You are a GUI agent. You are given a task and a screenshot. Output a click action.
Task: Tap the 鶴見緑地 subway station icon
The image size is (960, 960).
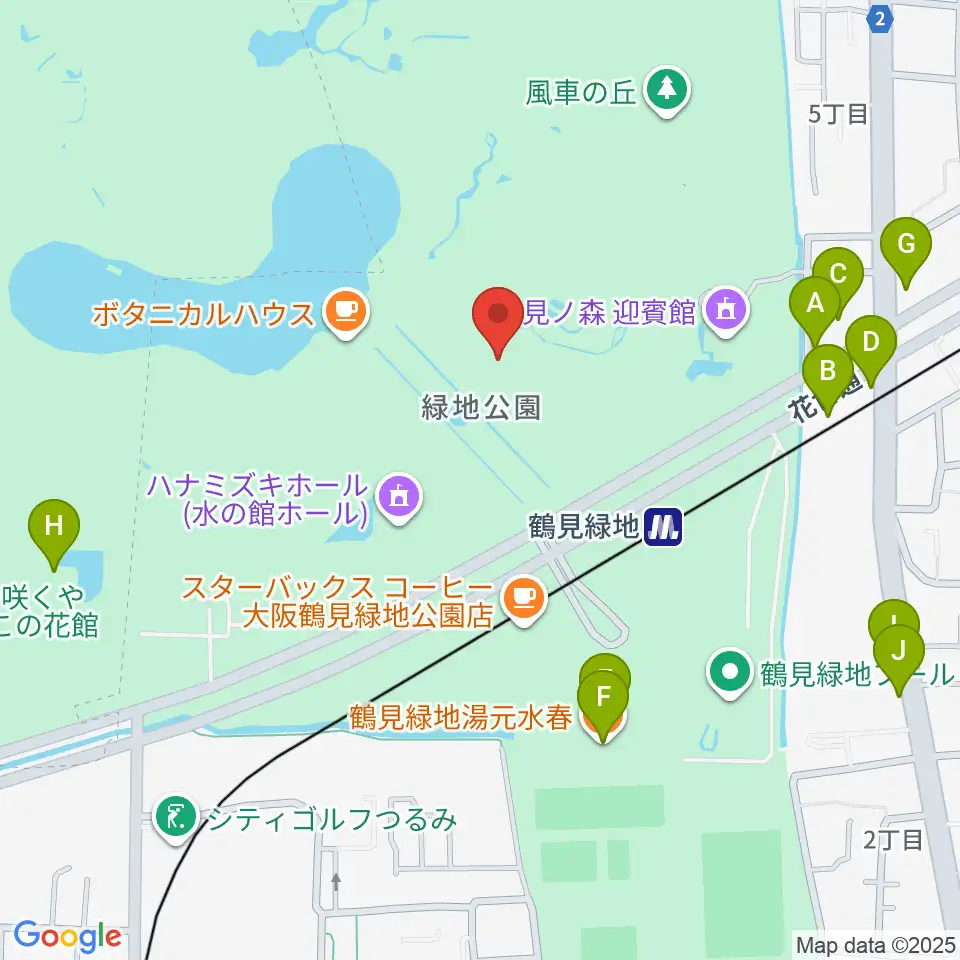pos(663,526)
